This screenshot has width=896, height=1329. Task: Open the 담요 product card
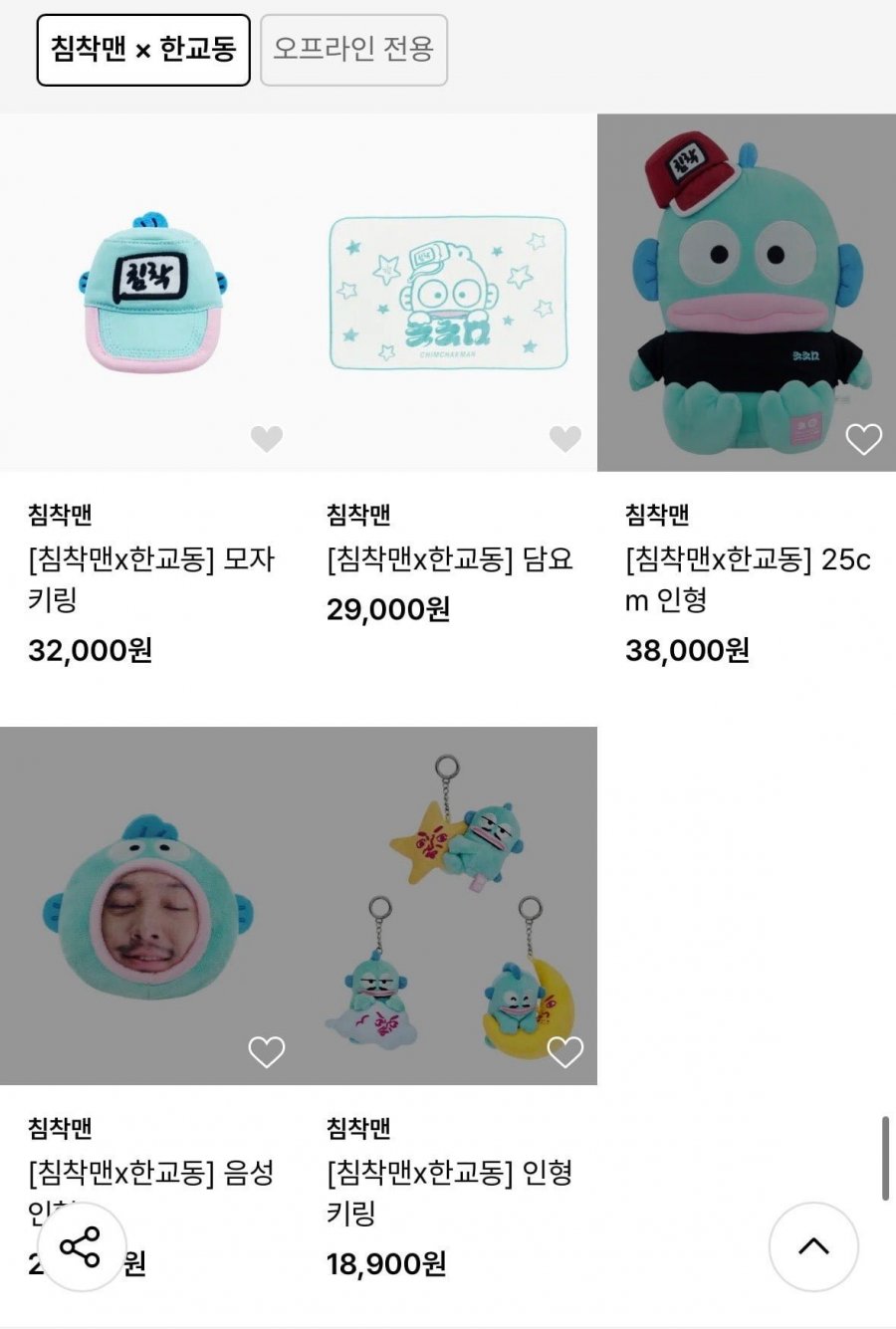(448, 293)
